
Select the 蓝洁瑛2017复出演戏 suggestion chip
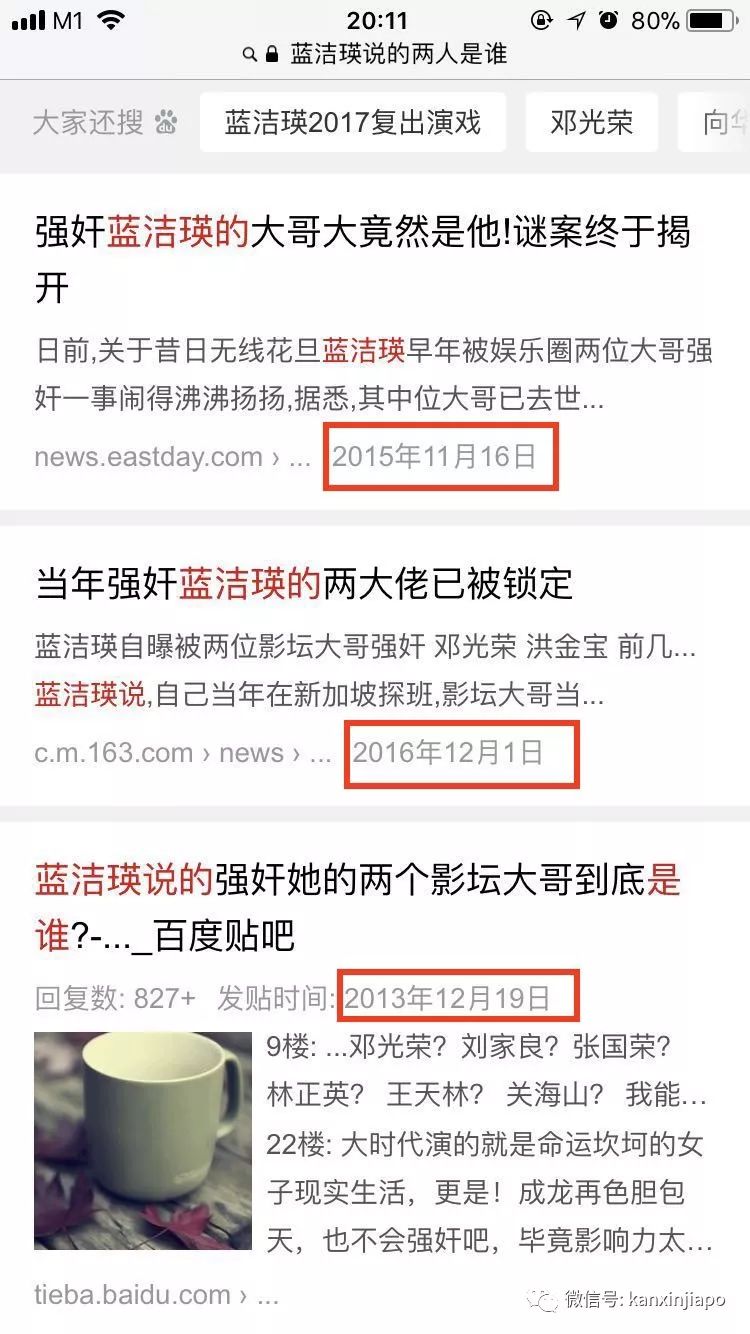tap(352, 123)
